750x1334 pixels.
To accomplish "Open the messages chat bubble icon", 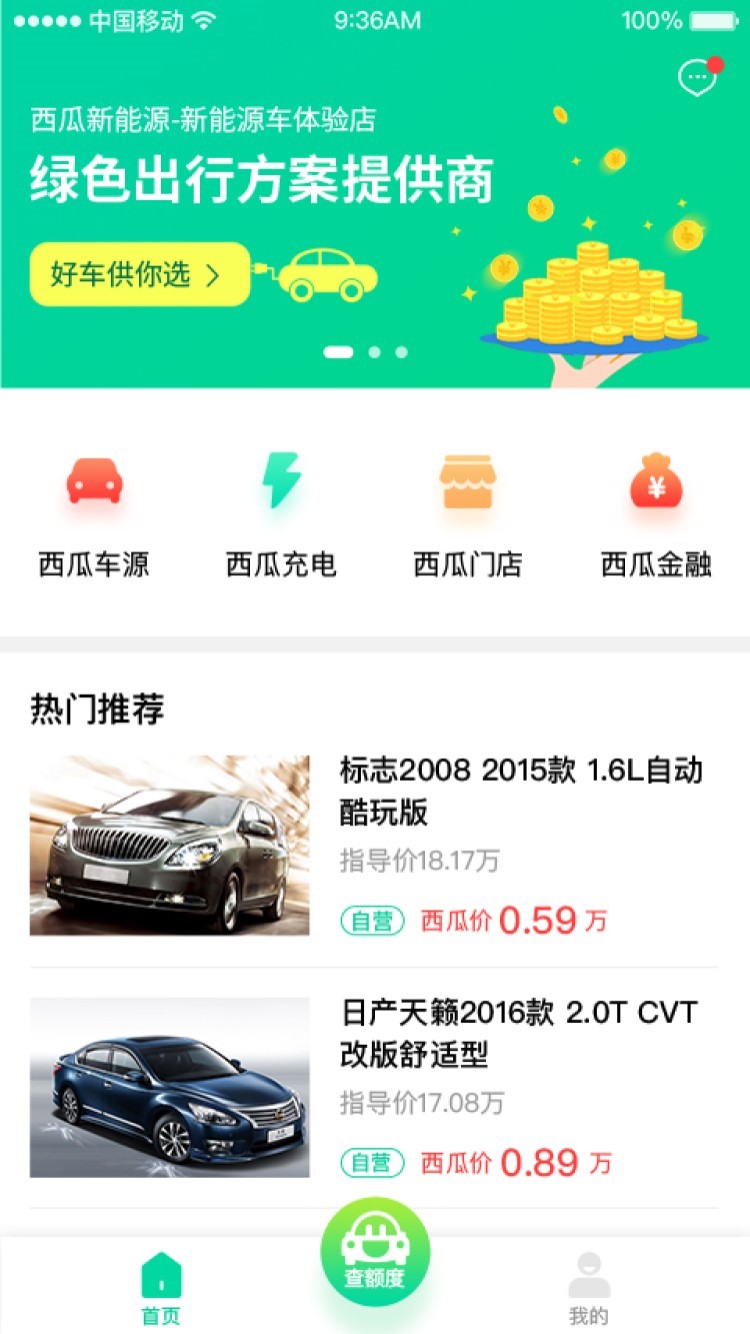I will [698, 77].
